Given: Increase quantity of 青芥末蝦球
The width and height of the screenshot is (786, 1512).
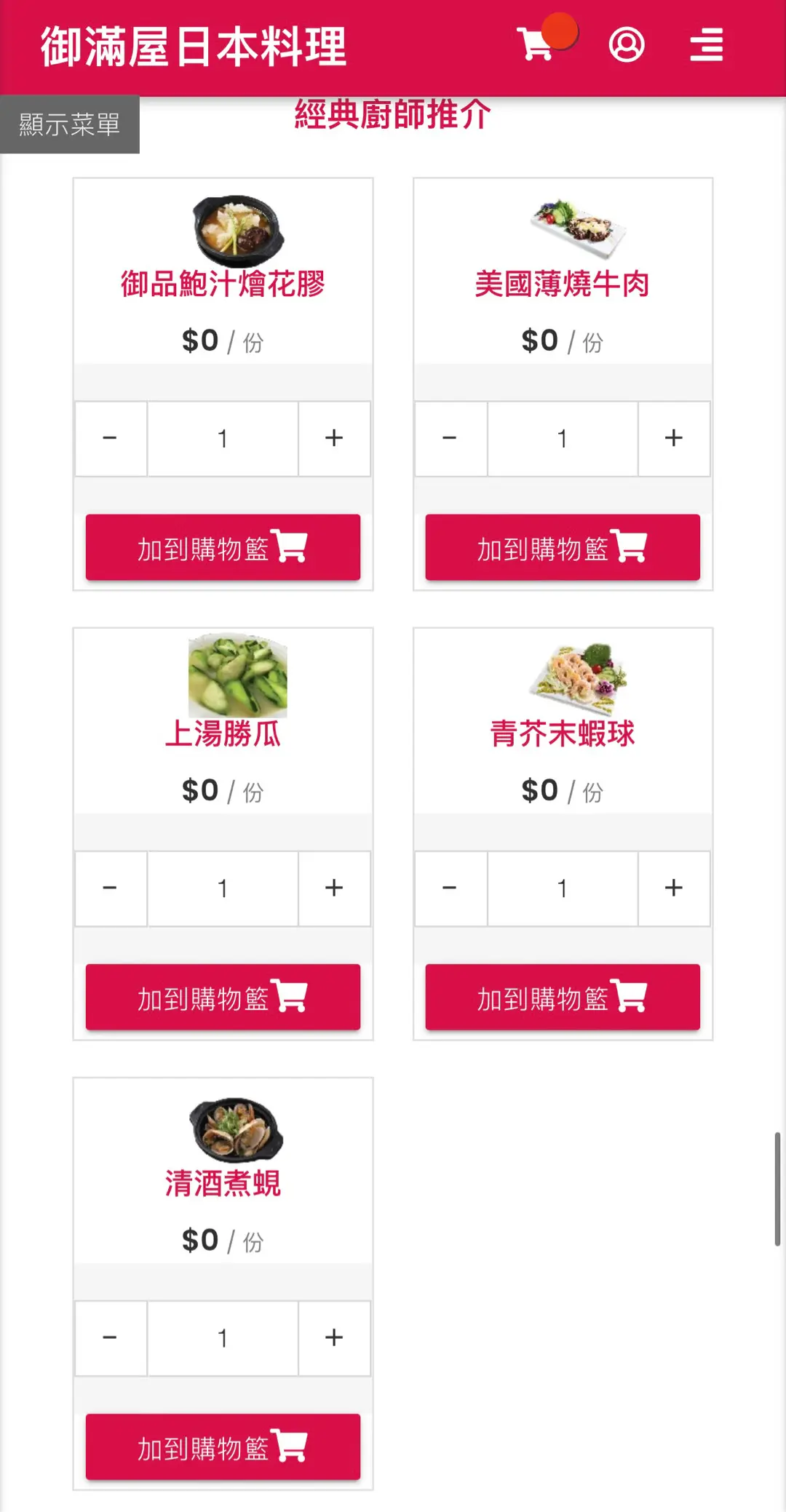Looking at the screenshot, I should click(674, 888).
